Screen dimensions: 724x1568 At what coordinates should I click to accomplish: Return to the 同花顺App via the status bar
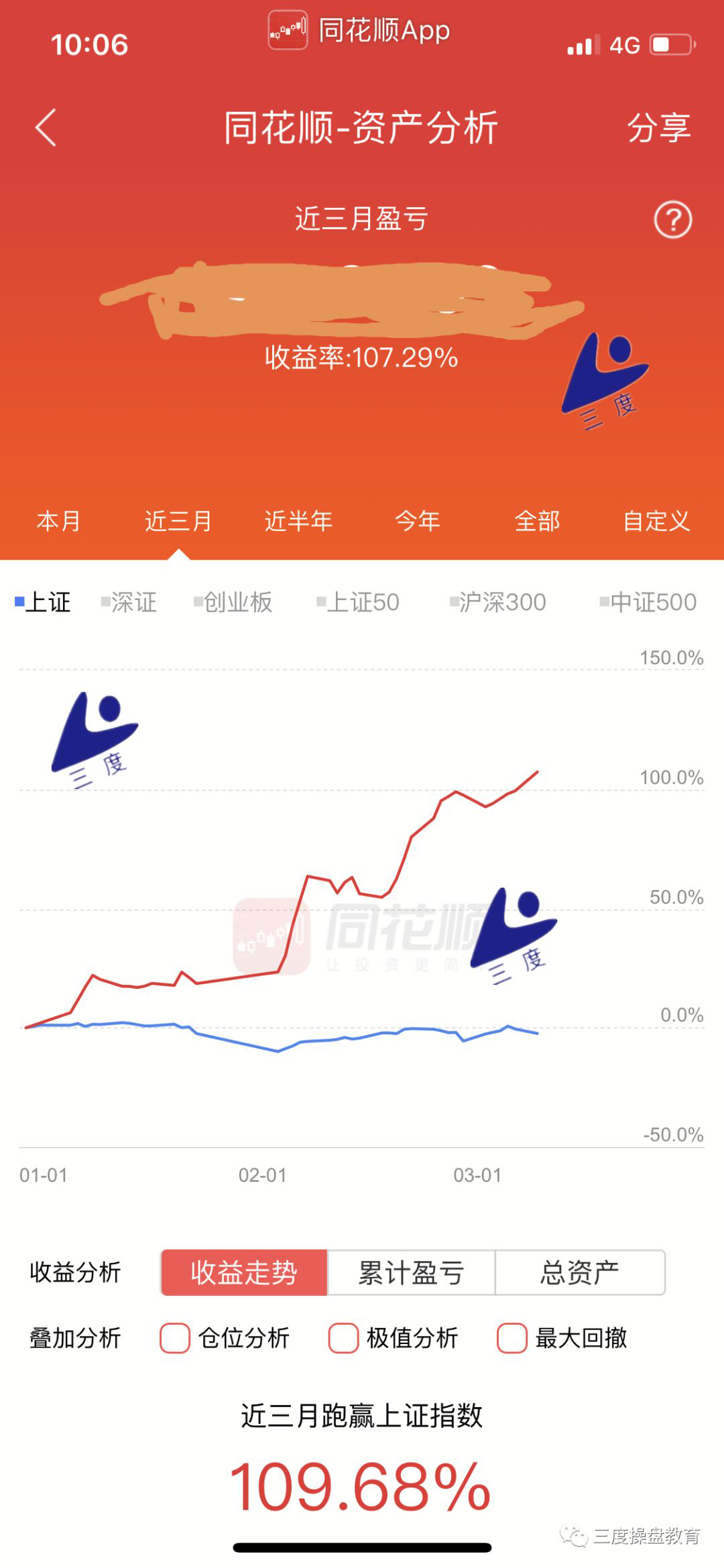pos(360,30)
